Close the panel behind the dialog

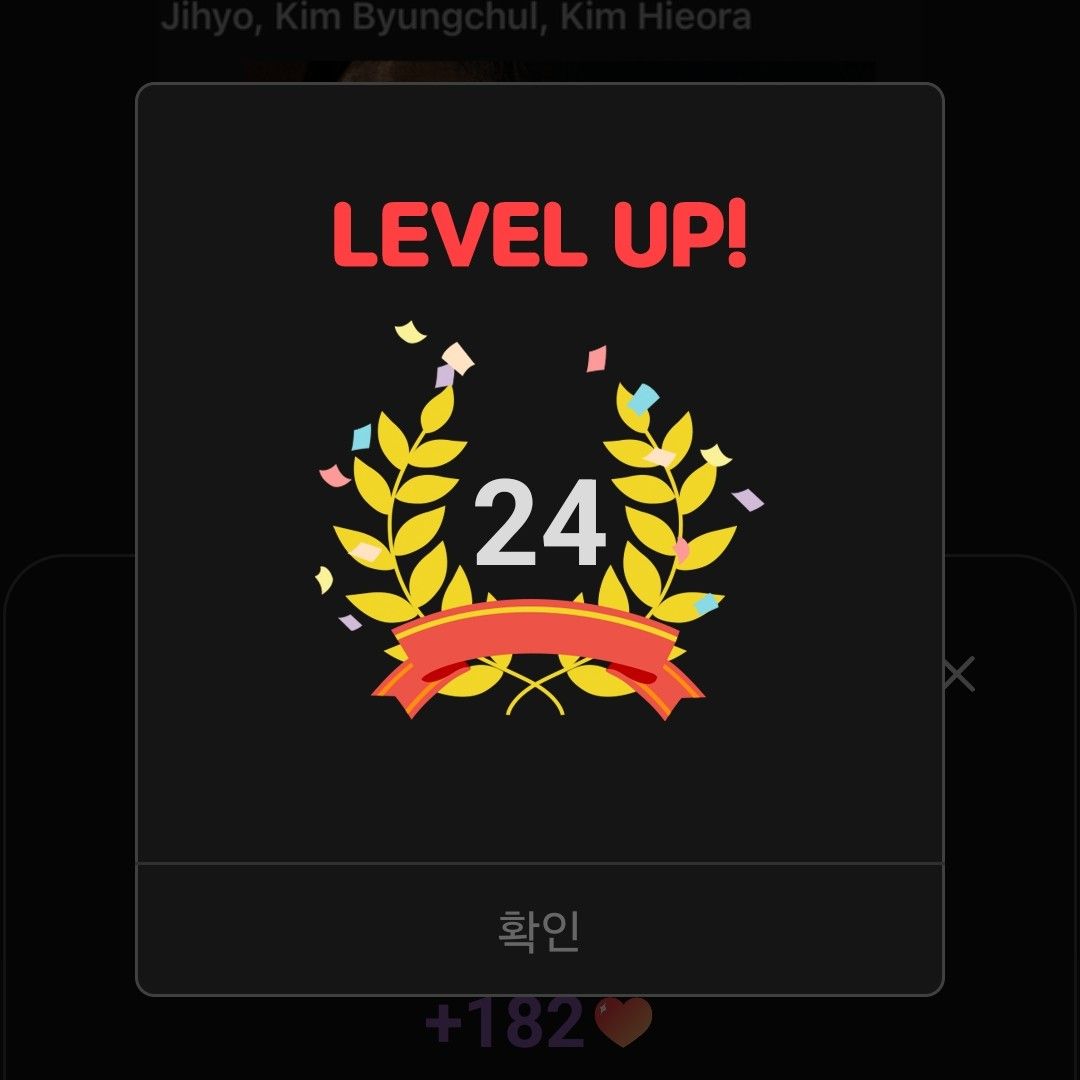click(x=958, y=675)
